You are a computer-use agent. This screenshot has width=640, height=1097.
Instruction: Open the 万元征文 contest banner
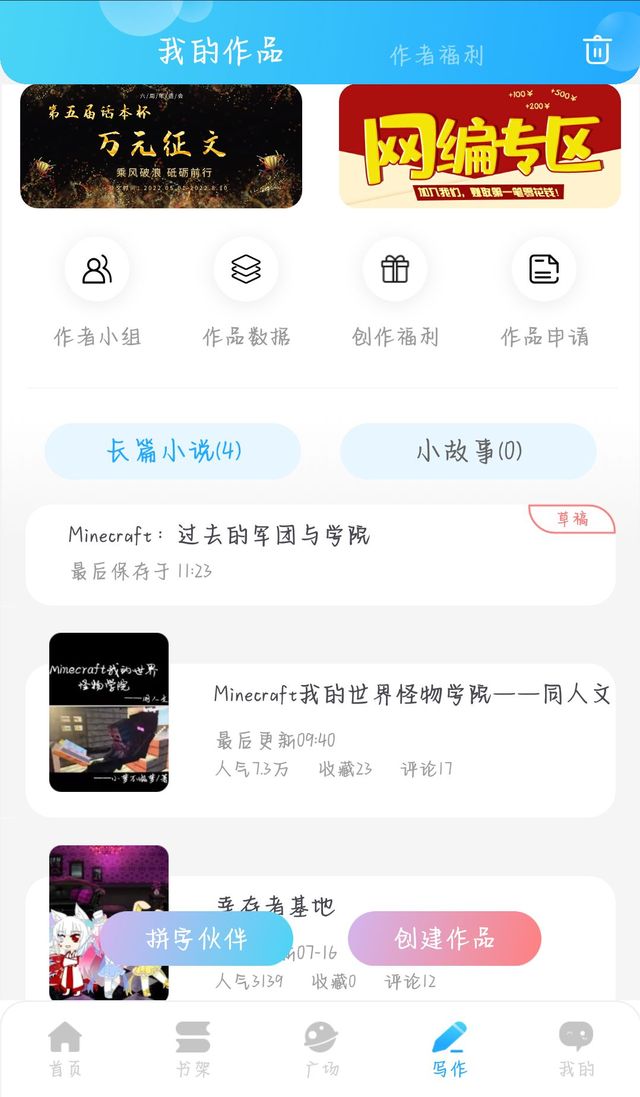coord(161,146)
